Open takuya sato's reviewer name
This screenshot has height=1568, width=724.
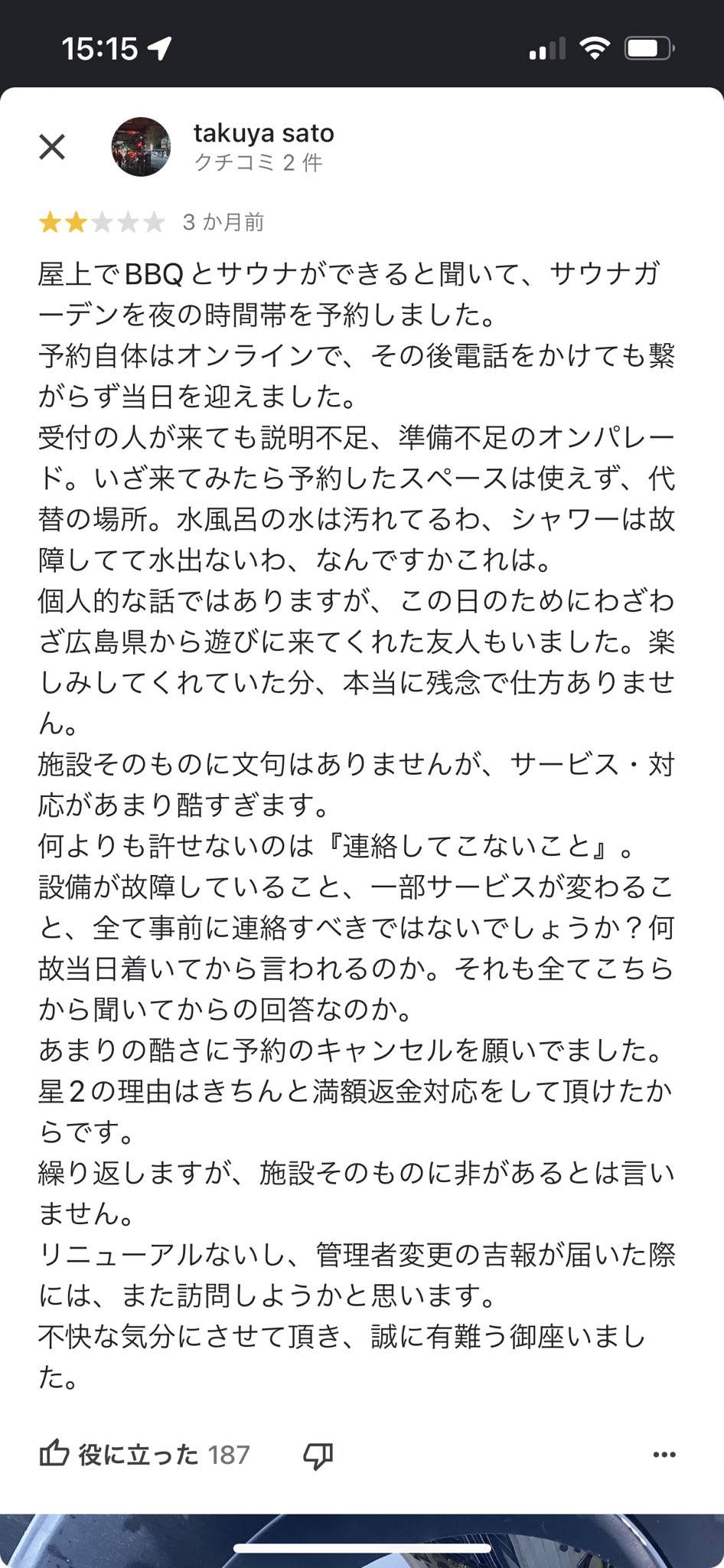pos(264,133)
